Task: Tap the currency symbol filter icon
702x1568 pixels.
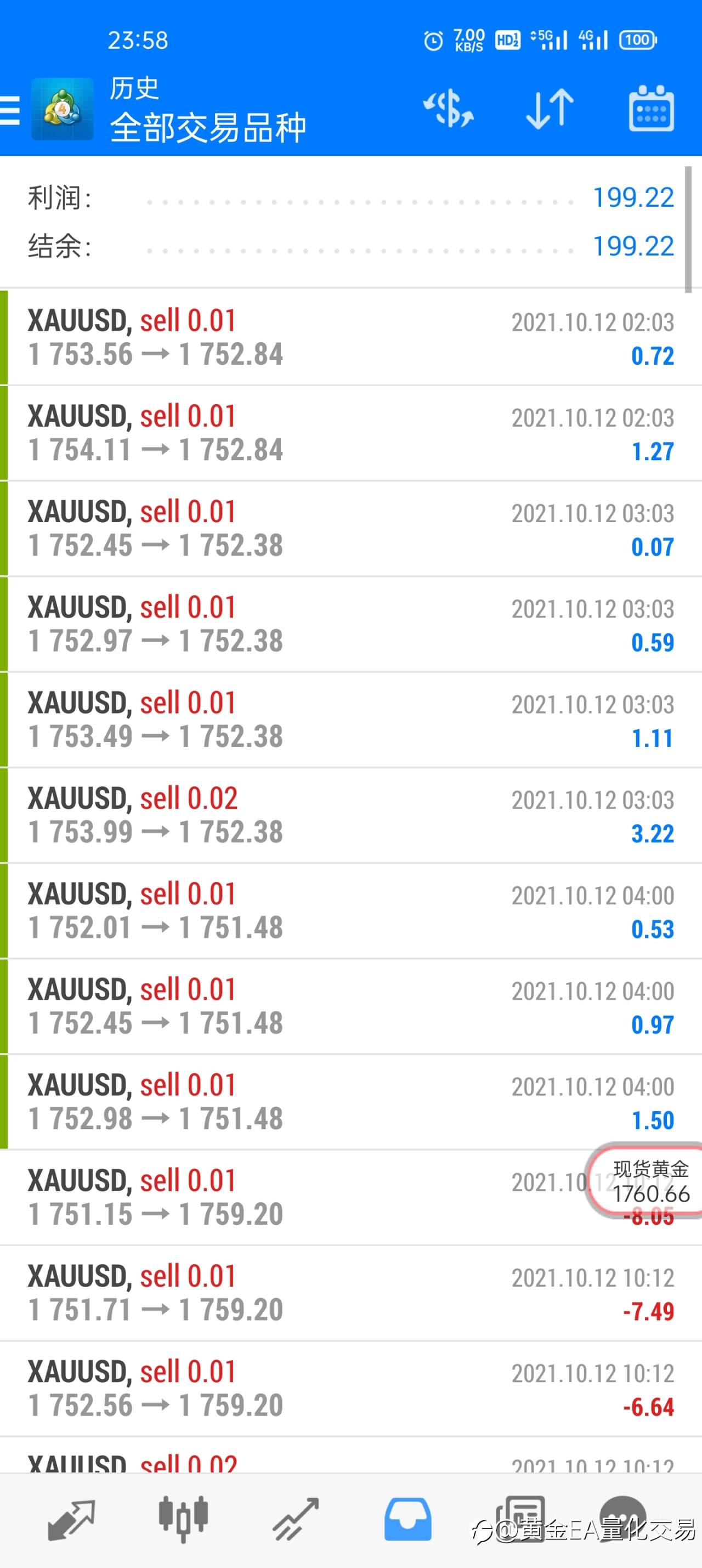Action: (x=448, y=109)
